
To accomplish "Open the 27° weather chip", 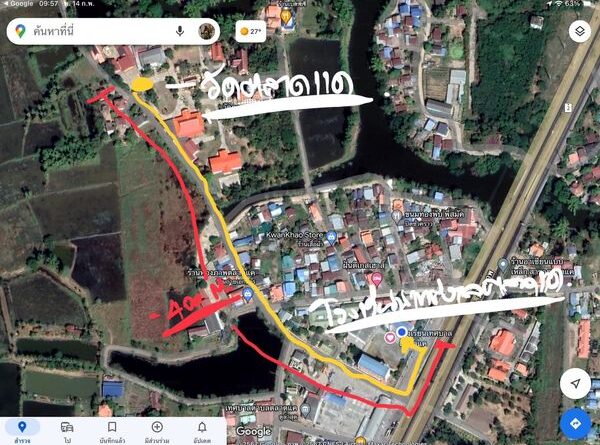I will [x=250, y=31].
